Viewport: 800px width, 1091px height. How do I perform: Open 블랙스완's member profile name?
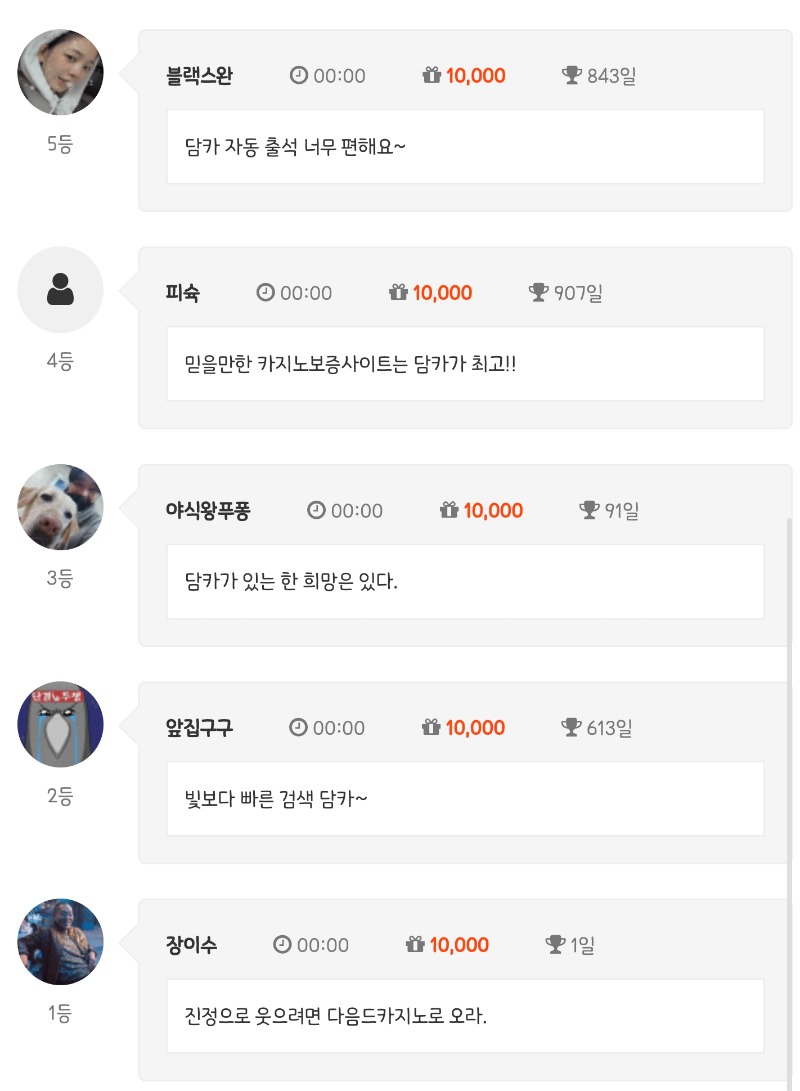click(x=199, y=76)
